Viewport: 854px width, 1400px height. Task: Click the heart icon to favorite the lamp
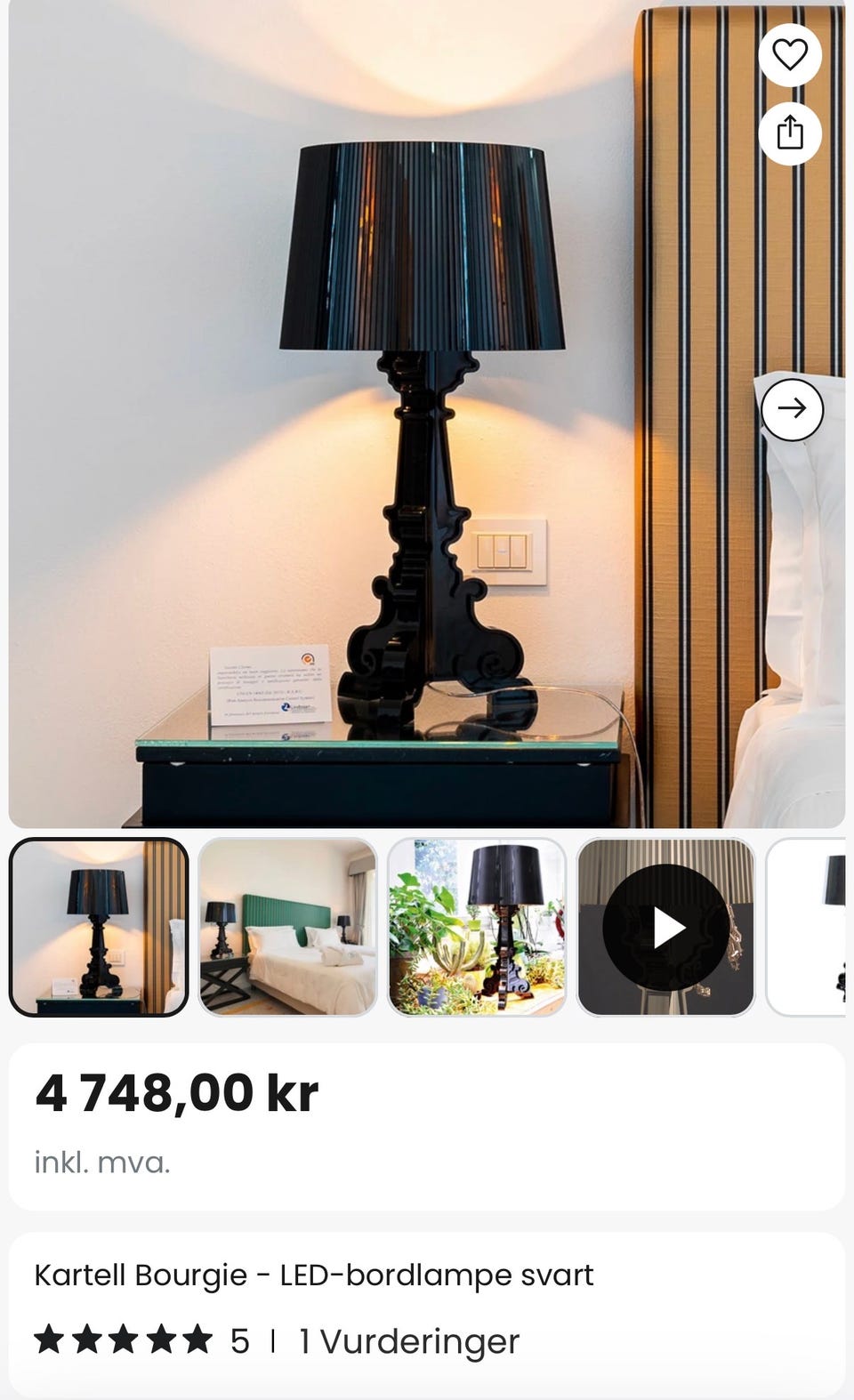click(x=790, y=55)
